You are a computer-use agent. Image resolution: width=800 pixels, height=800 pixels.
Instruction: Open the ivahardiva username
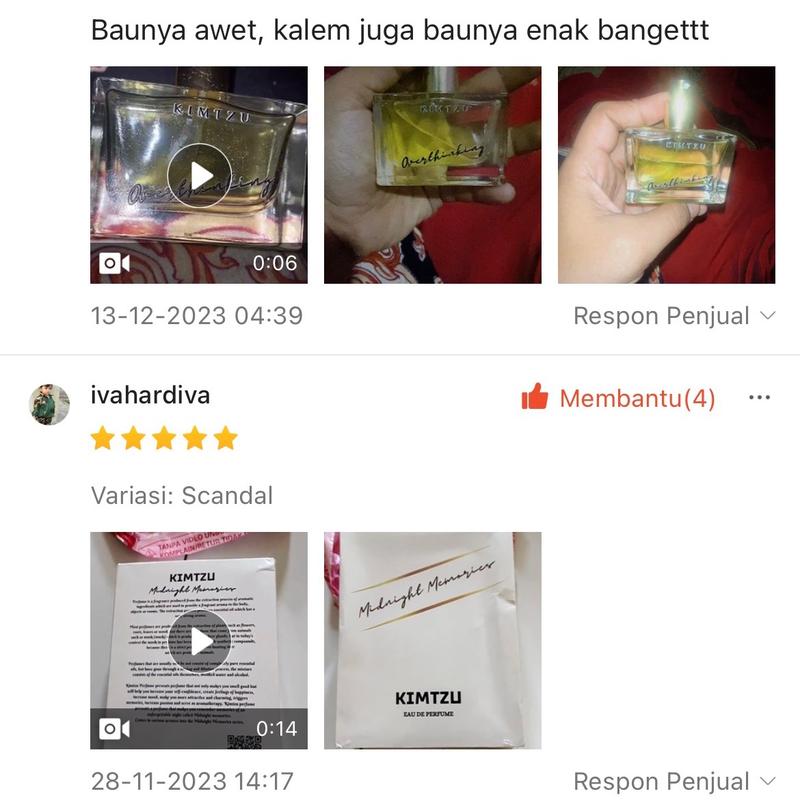[150, 395]
